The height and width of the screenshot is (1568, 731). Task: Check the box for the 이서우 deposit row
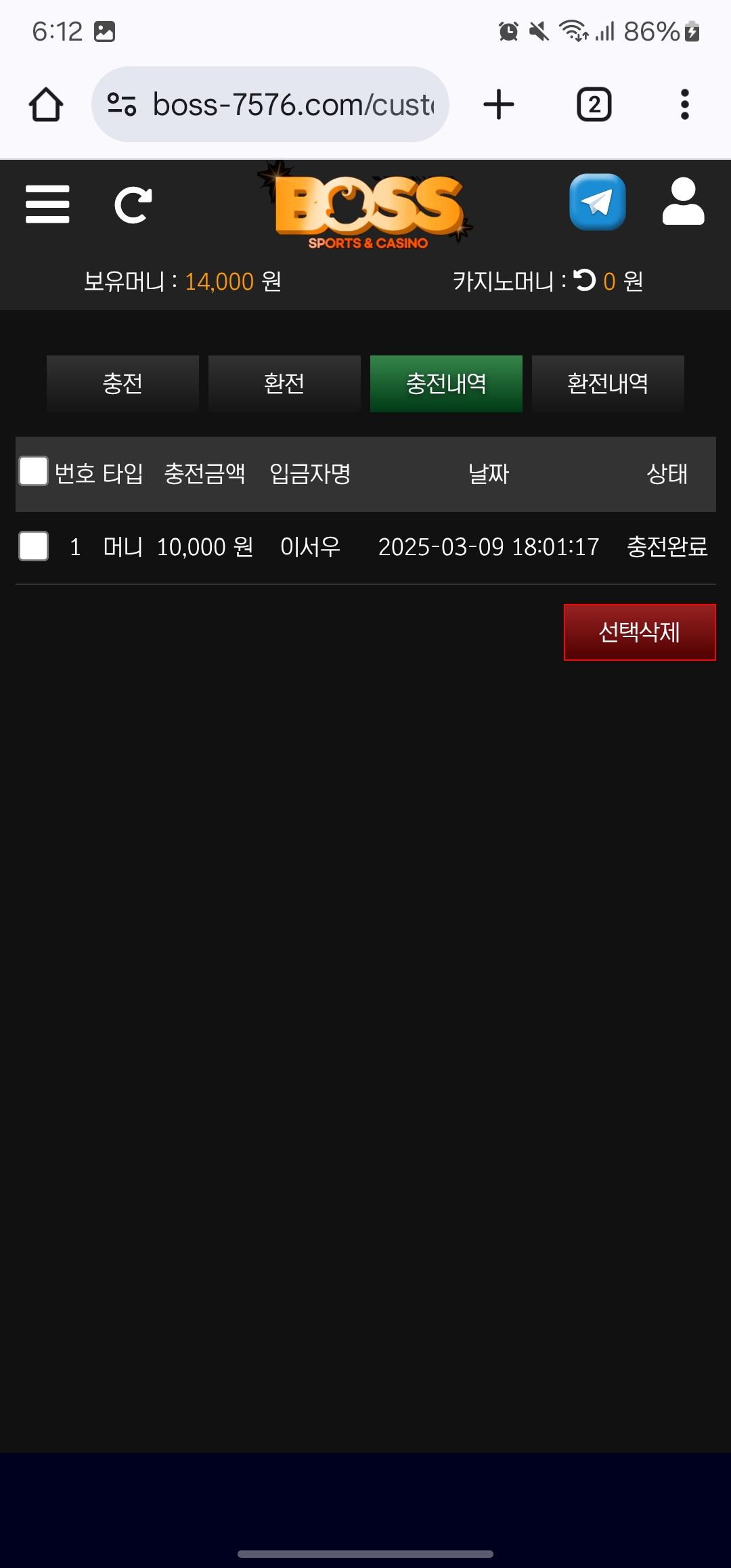(34, 546)
